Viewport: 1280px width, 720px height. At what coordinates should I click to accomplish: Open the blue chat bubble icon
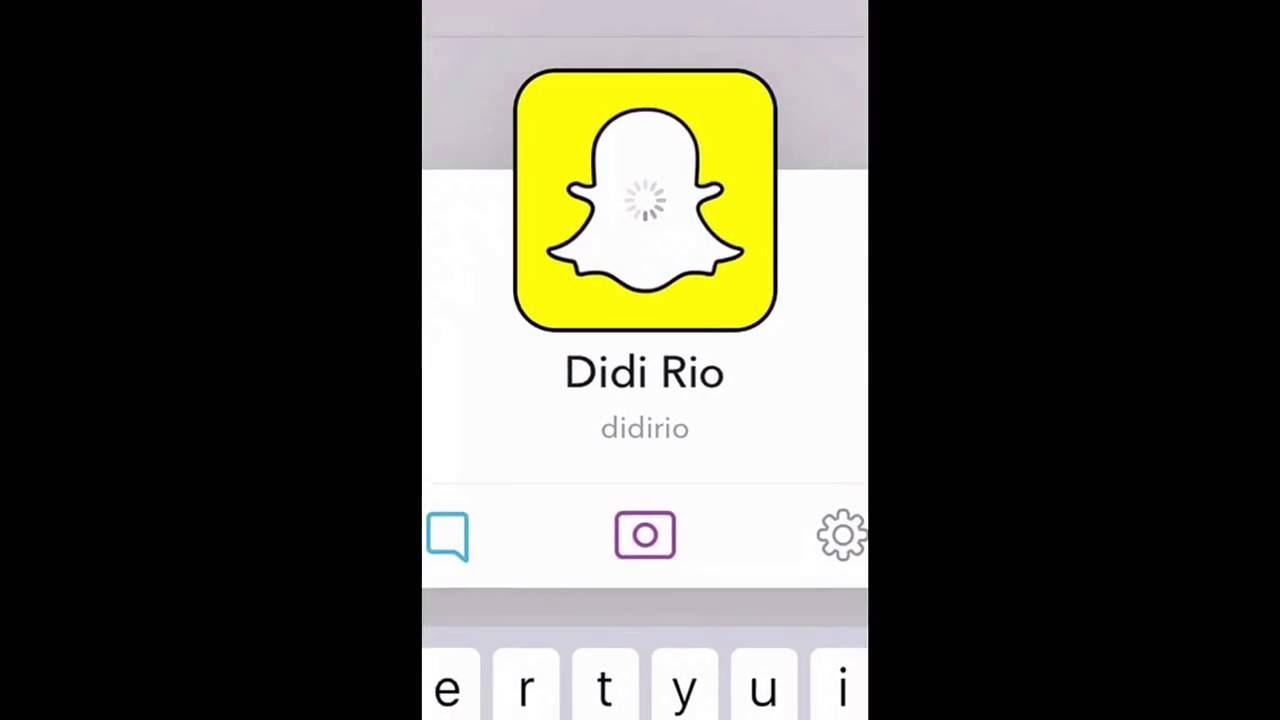point(447,537)
